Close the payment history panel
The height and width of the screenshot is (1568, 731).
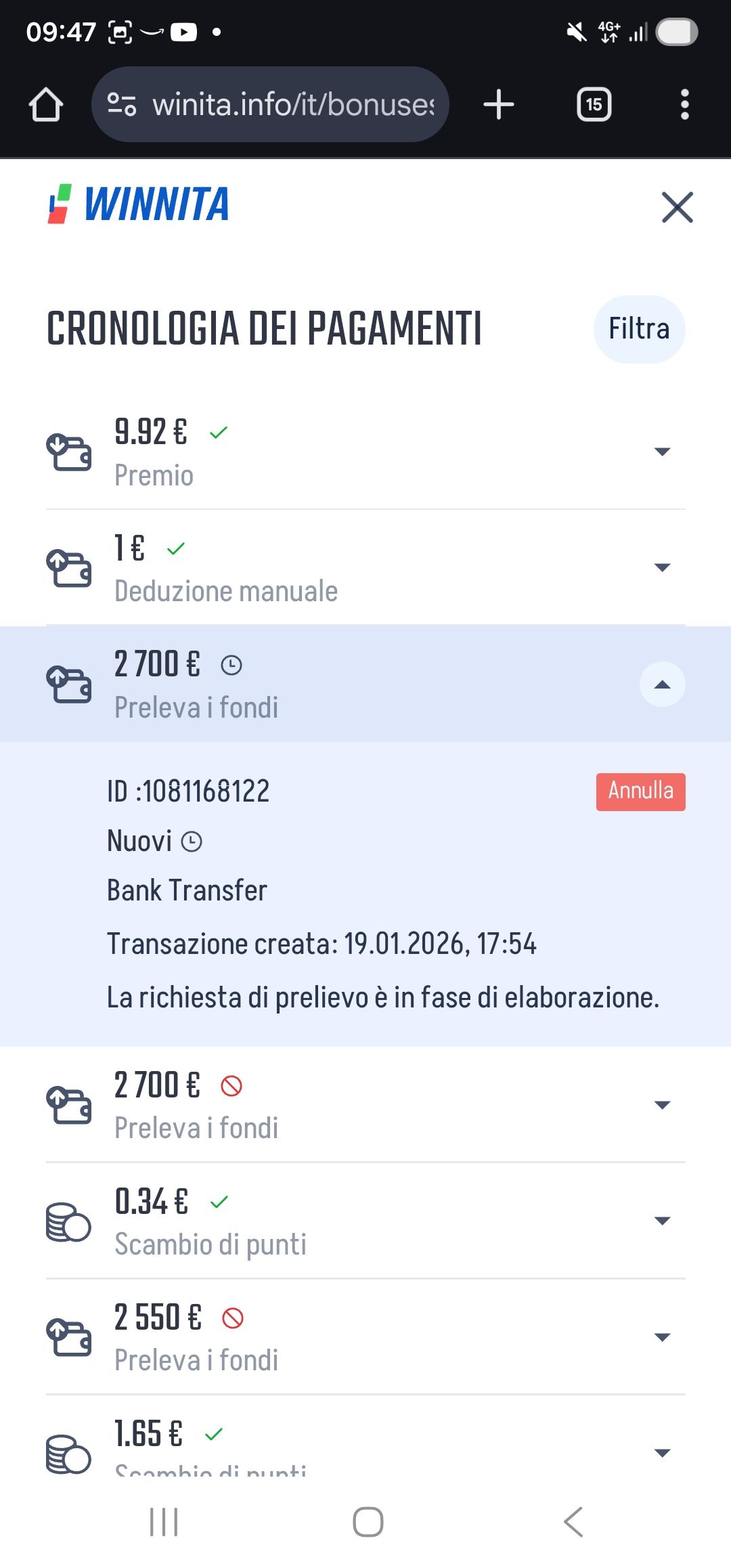coord(677,207)
